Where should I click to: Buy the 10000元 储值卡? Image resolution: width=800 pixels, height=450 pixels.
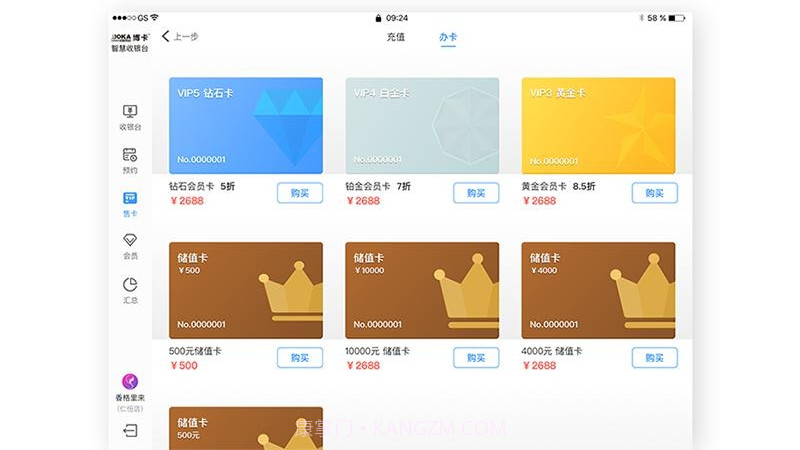pyautogui.click(x=476, y=358)
